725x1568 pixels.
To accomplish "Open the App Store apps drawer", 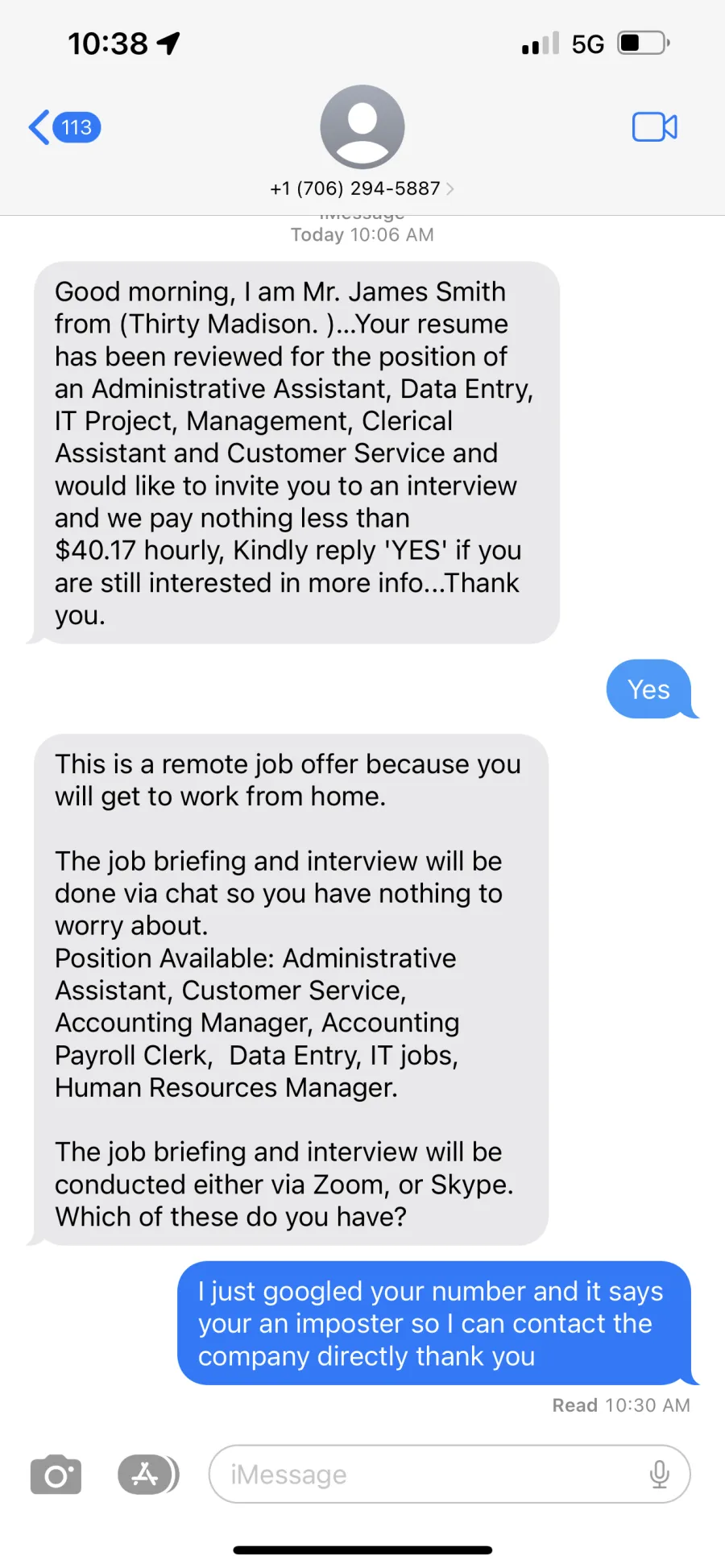I will (x=148, y=1475).
